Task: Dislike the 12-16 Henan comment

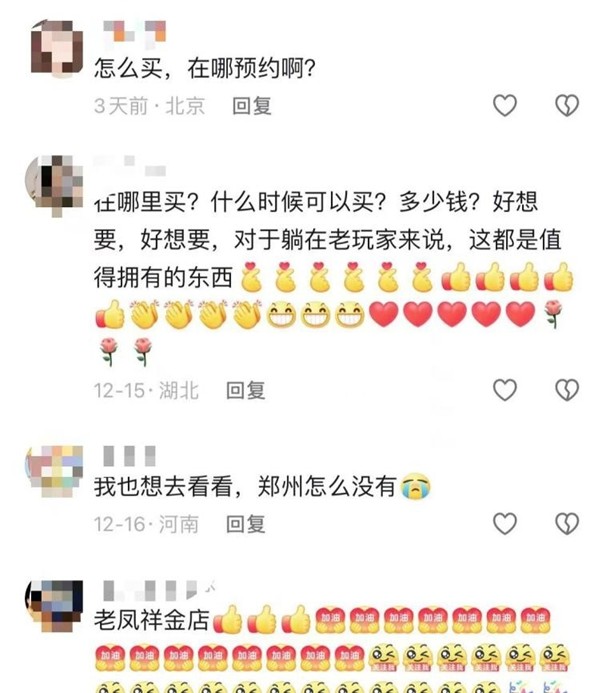Action: (x=567, y=523)
